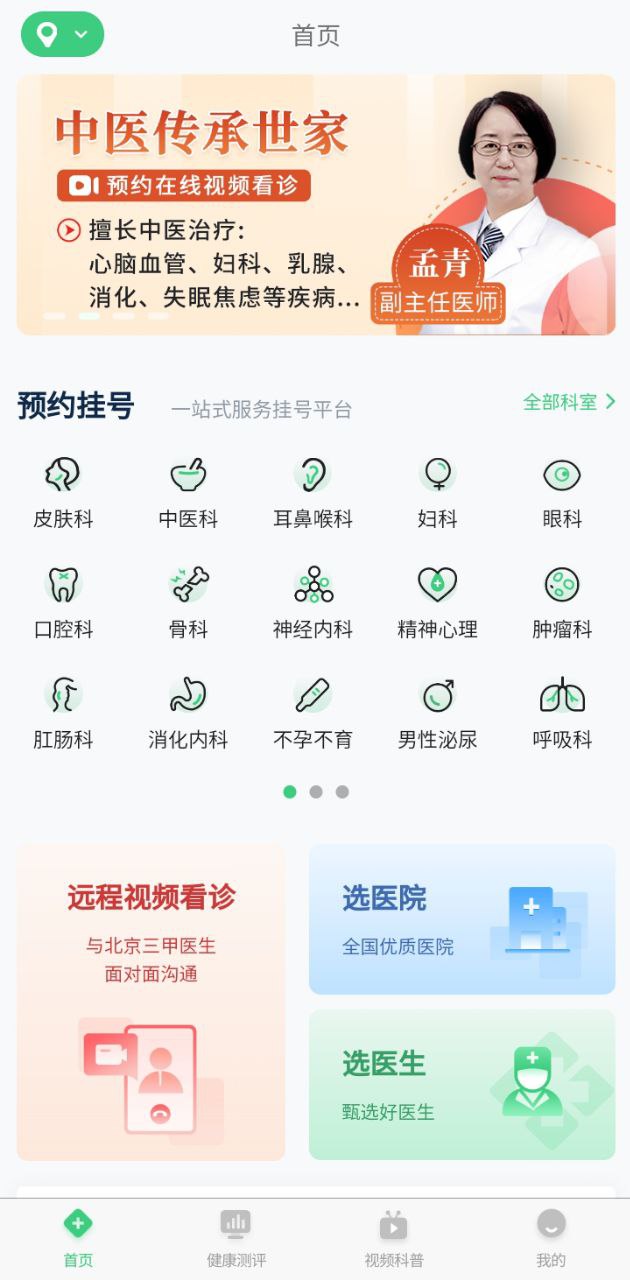Go to the 我的 tab
This screenshot has width=630, height=1280.
551,1238
